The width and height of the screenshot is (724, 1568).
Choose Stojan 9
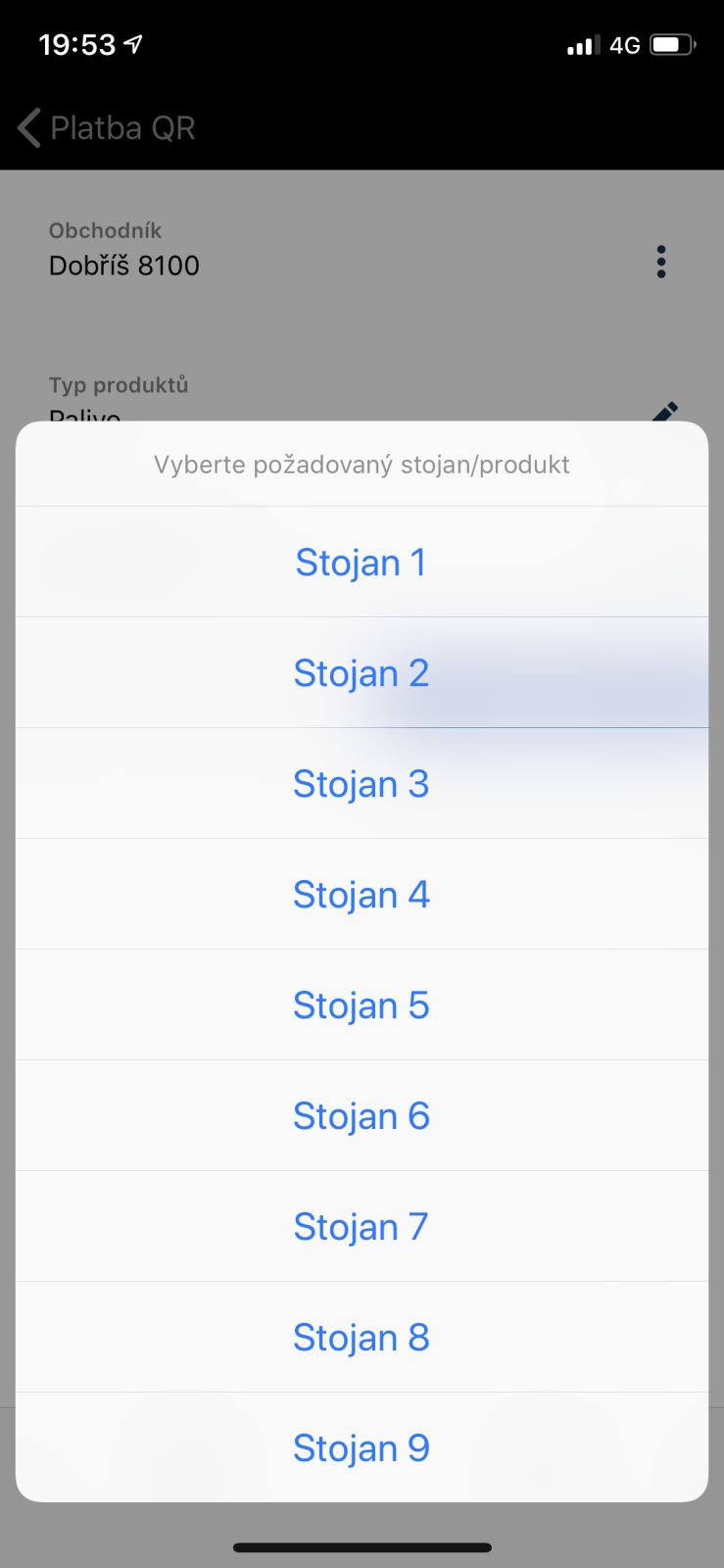click(x=362, y=1448)
